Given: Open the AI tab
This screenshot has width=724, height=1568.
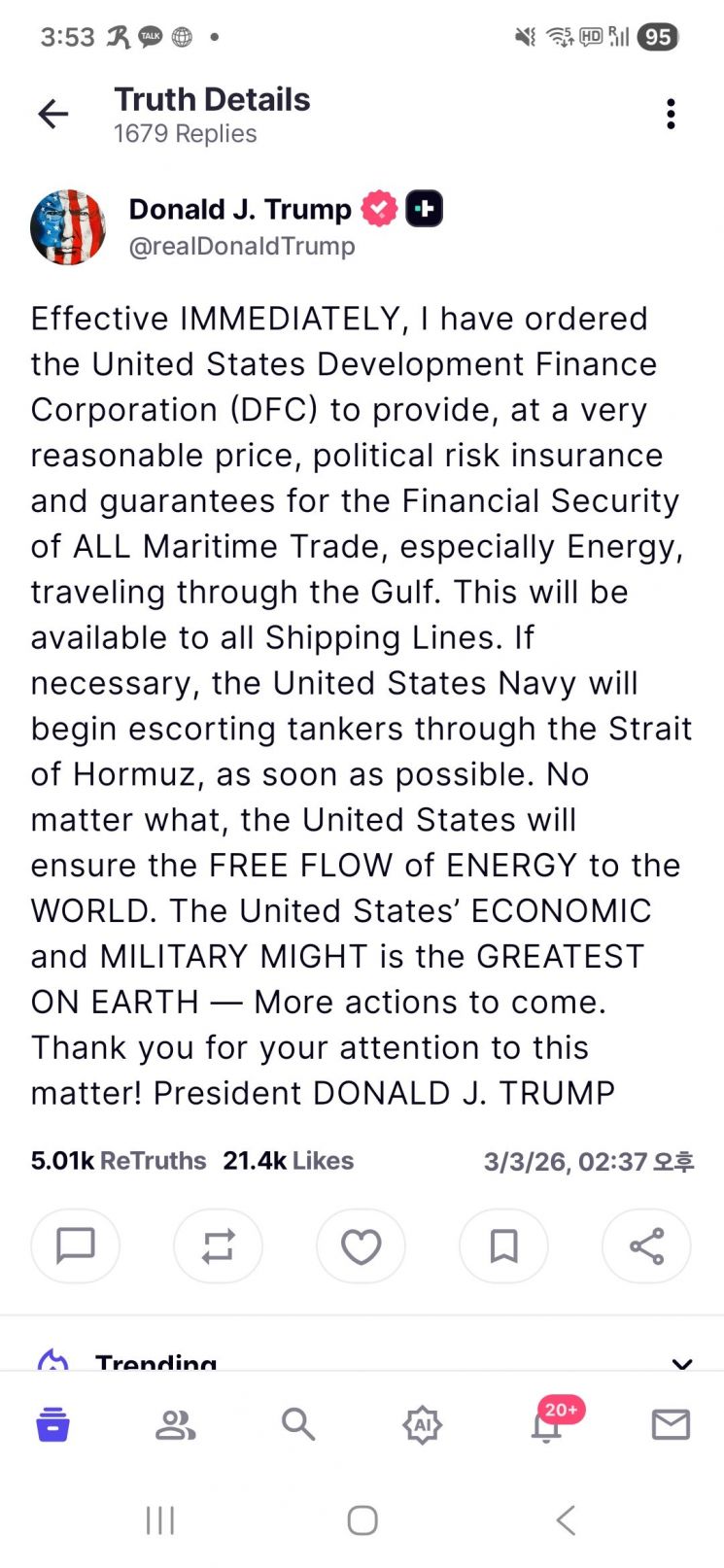Looking at the screenshot, I should [x=422, y=1425].
